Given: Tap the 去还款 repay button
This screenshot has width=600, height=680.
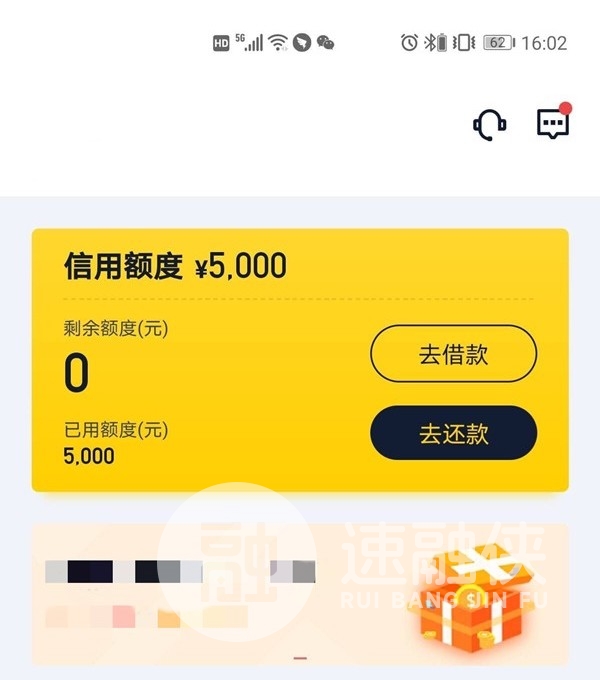Looking at the screenshot, I should [453, 433].
